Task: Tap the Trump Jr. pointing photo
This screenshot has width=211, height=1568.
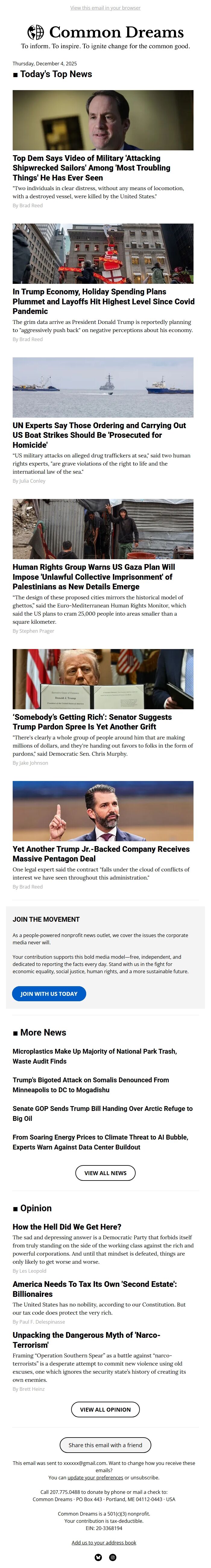Action: 103,811
